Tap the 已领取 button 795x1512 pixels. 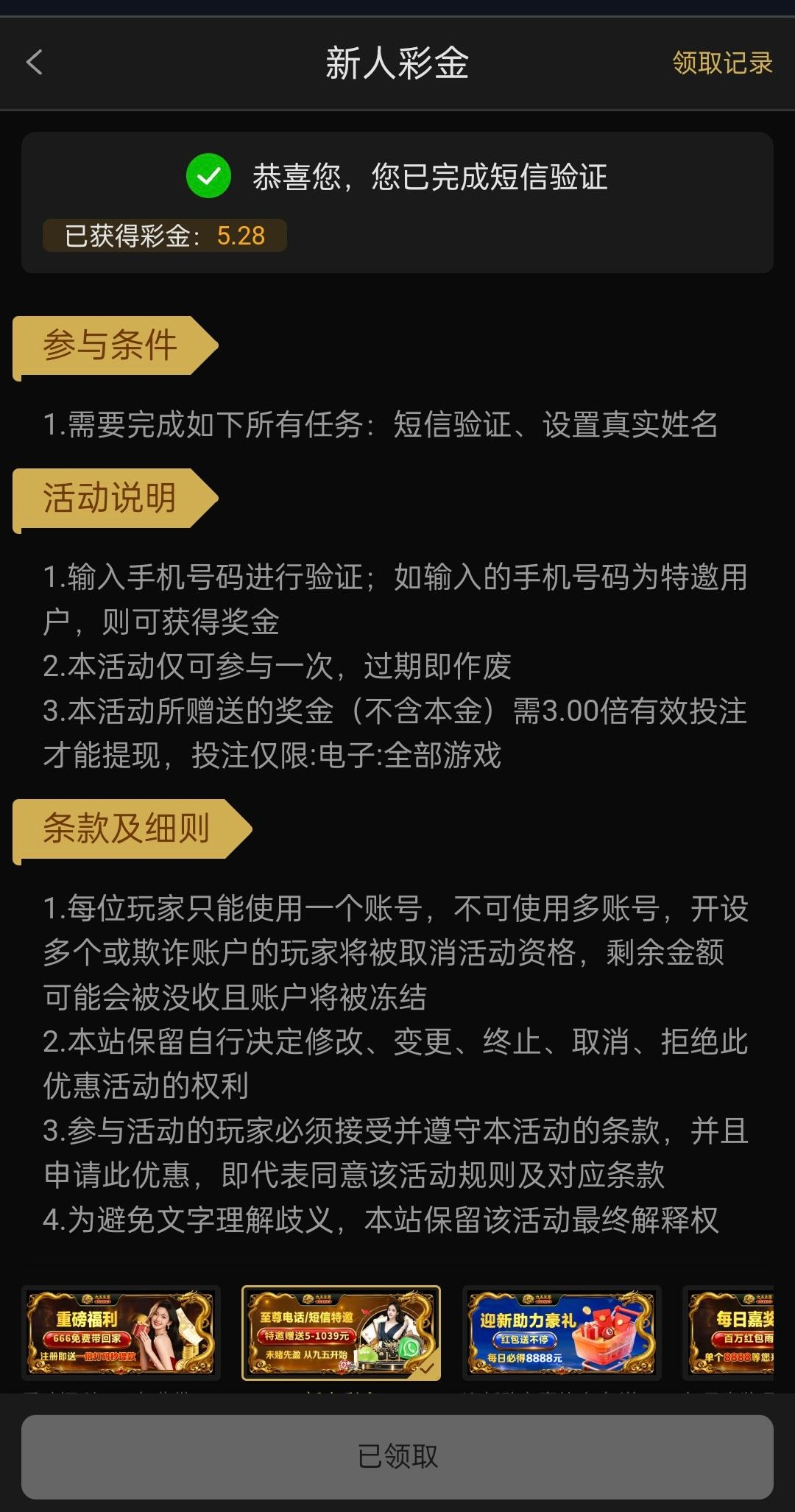tap(397, 1456)
